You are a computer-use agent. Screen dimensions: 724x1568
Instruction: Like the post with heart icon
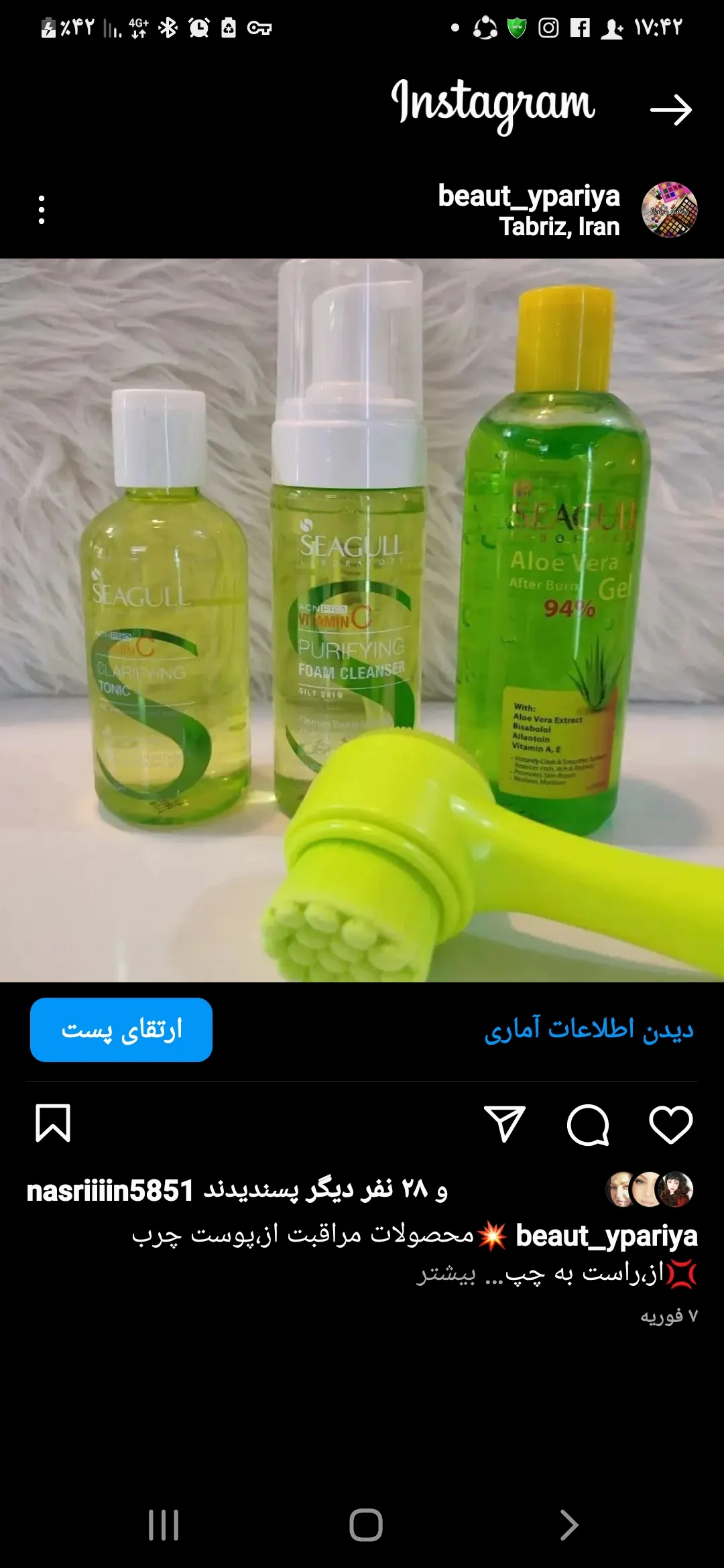click(670, 1124)
